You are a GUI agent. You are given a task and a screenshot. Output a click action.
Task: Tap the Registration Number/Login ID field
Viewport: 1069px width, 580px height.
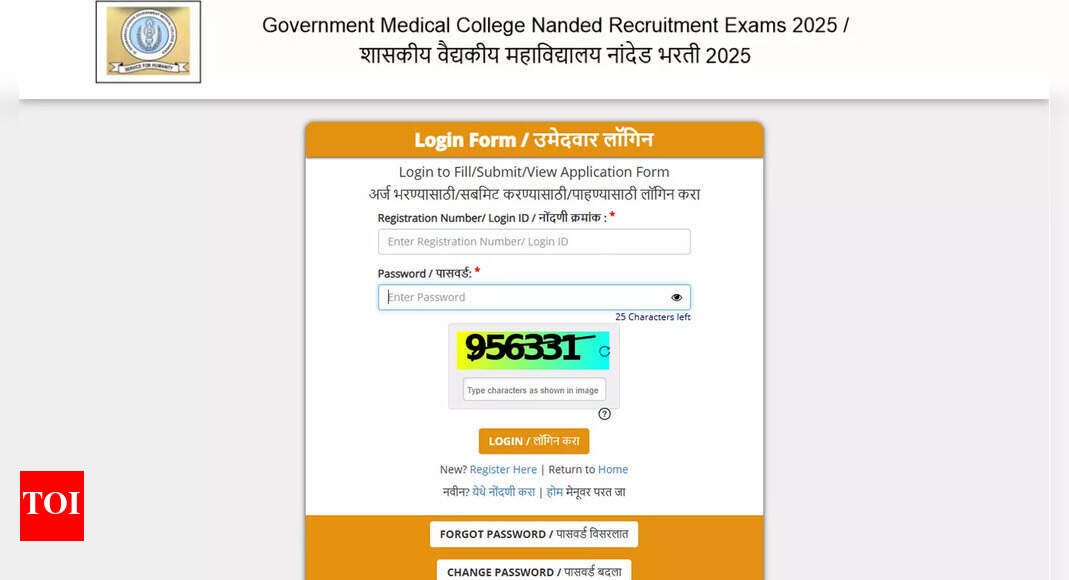[x=533, y=242]
